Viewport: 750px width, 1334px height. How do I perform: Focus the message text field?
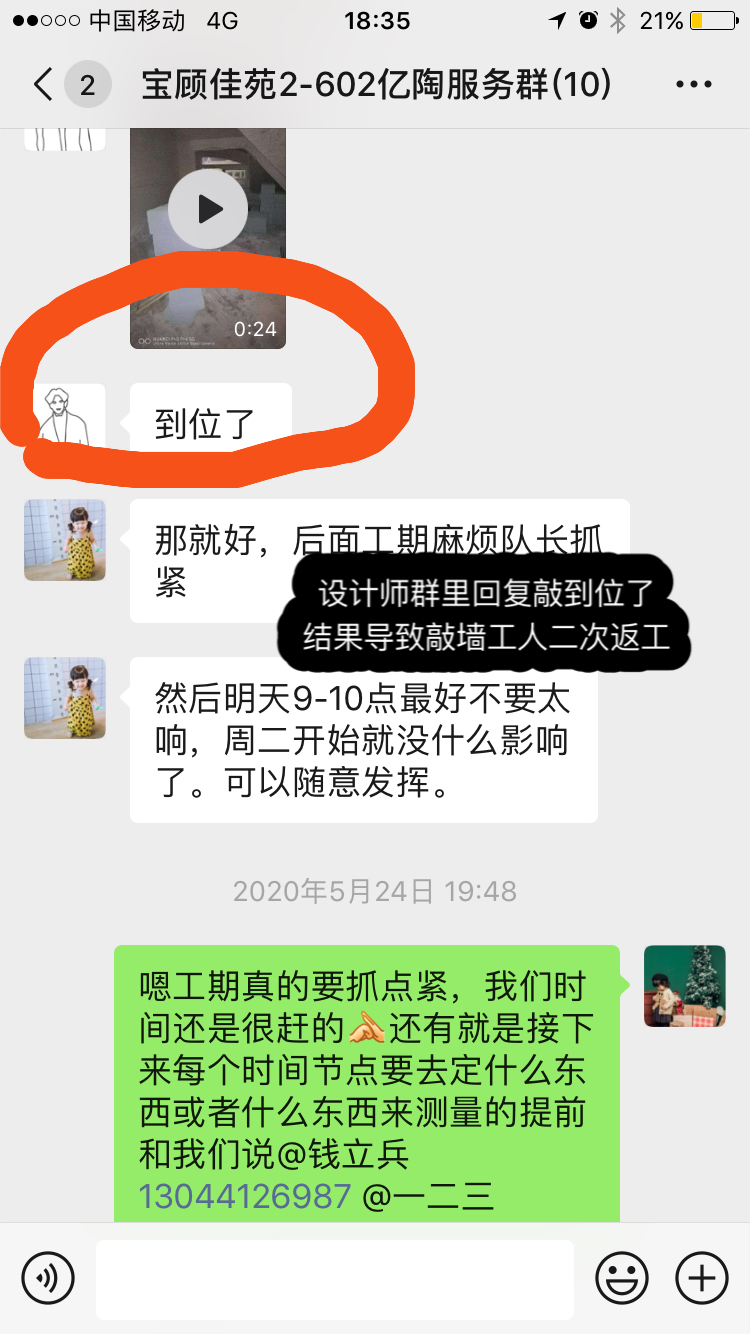click(335, 1279)
